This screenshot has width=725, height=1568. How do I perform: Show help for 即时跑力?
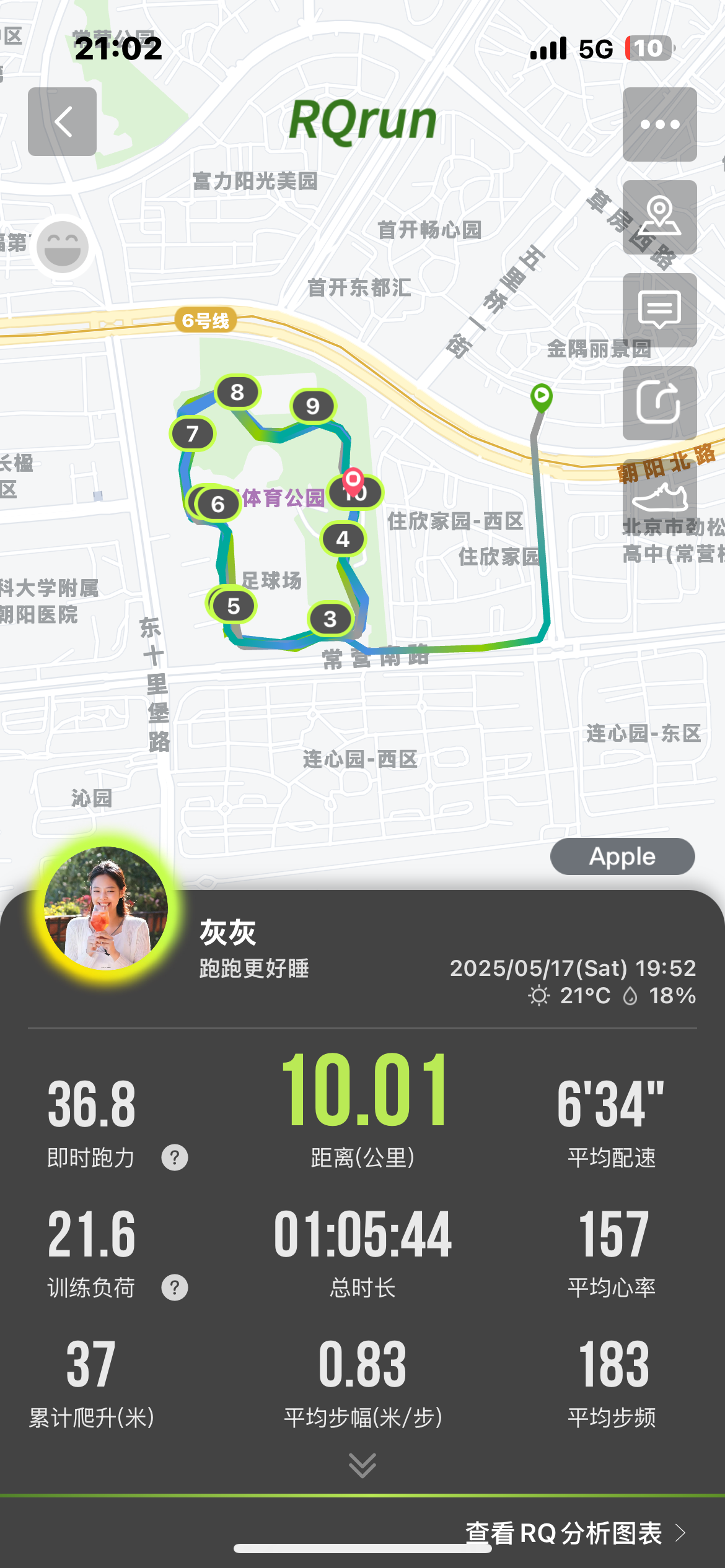[175, 1157]
